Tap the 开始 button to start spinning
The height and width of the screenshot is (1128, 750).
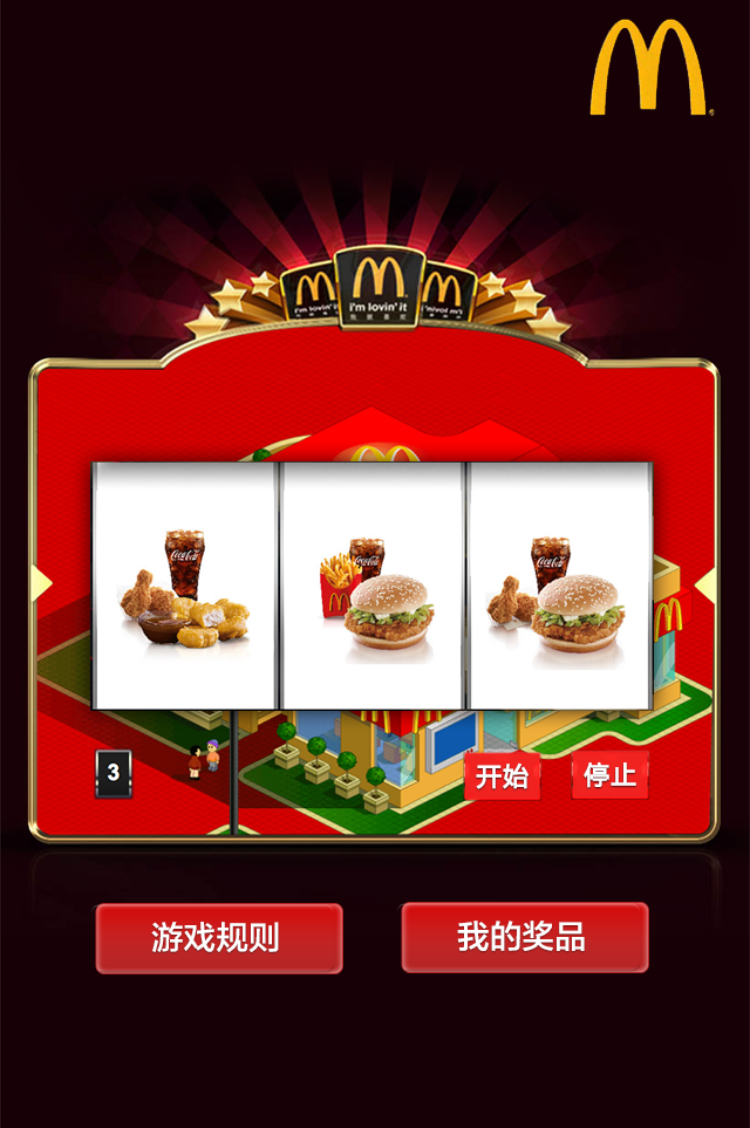502,776
